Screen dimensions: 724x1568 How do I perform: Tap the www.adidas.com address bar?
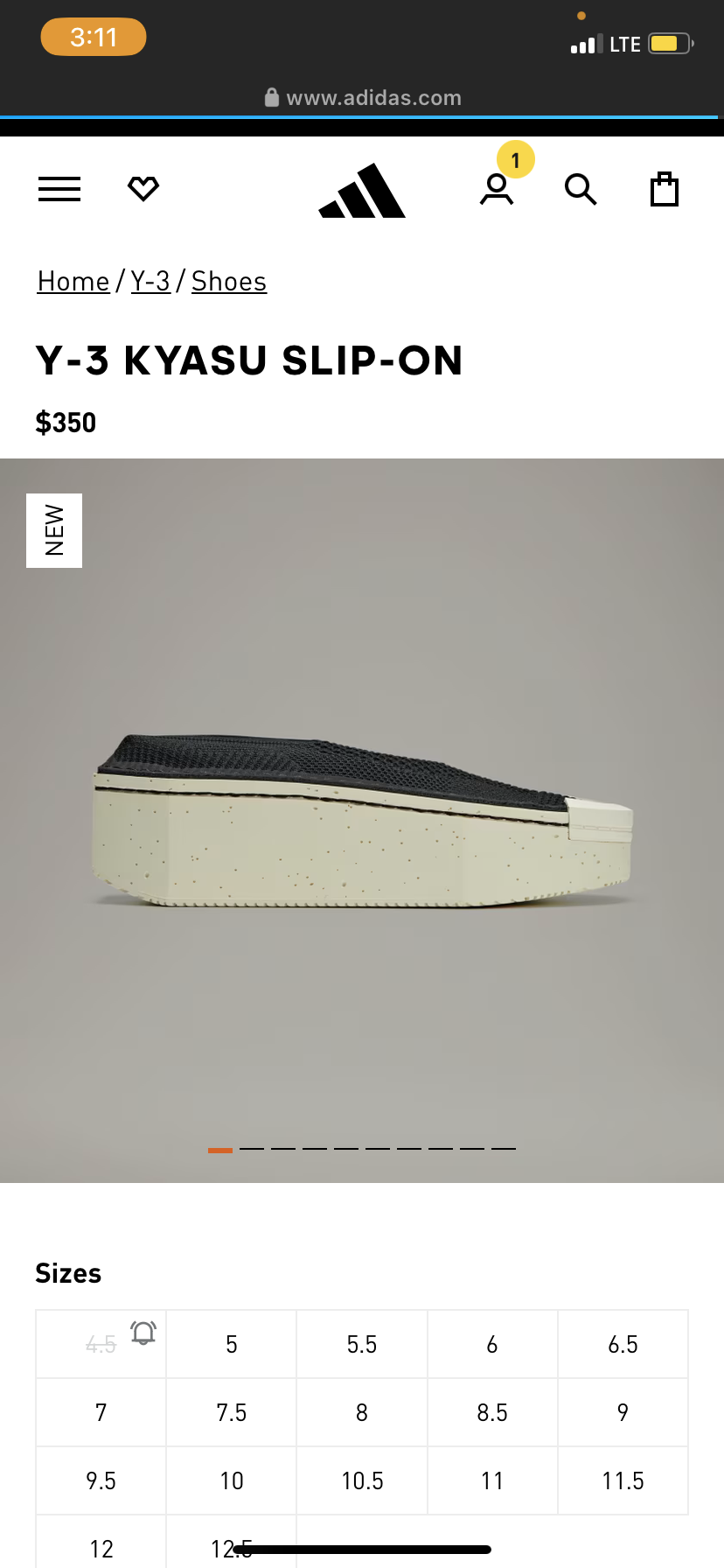362,98
